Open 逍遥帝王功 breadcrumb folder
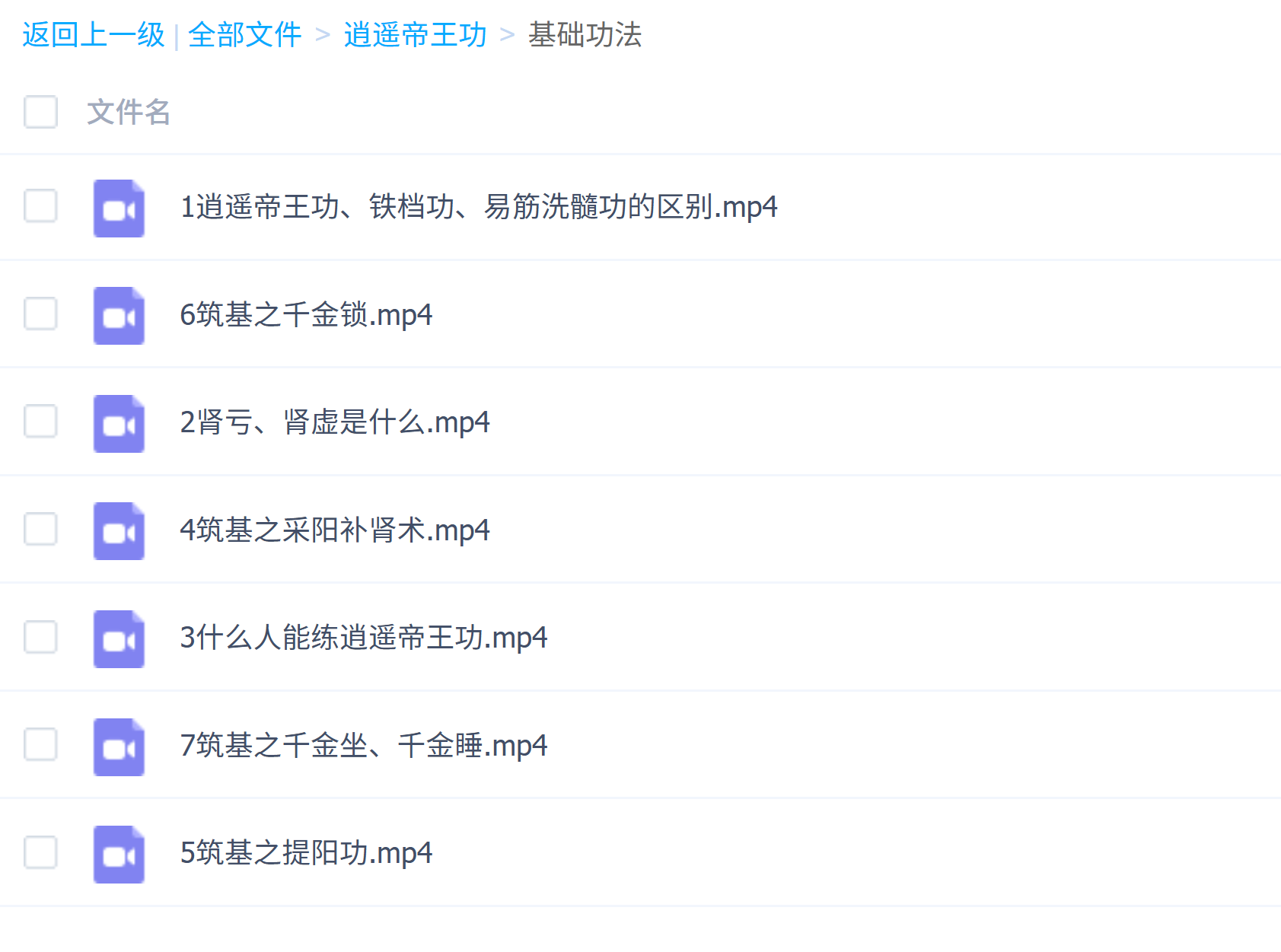Image resolution: width=1281 pixels, height=952 pixels. click(x=416, y=35)
